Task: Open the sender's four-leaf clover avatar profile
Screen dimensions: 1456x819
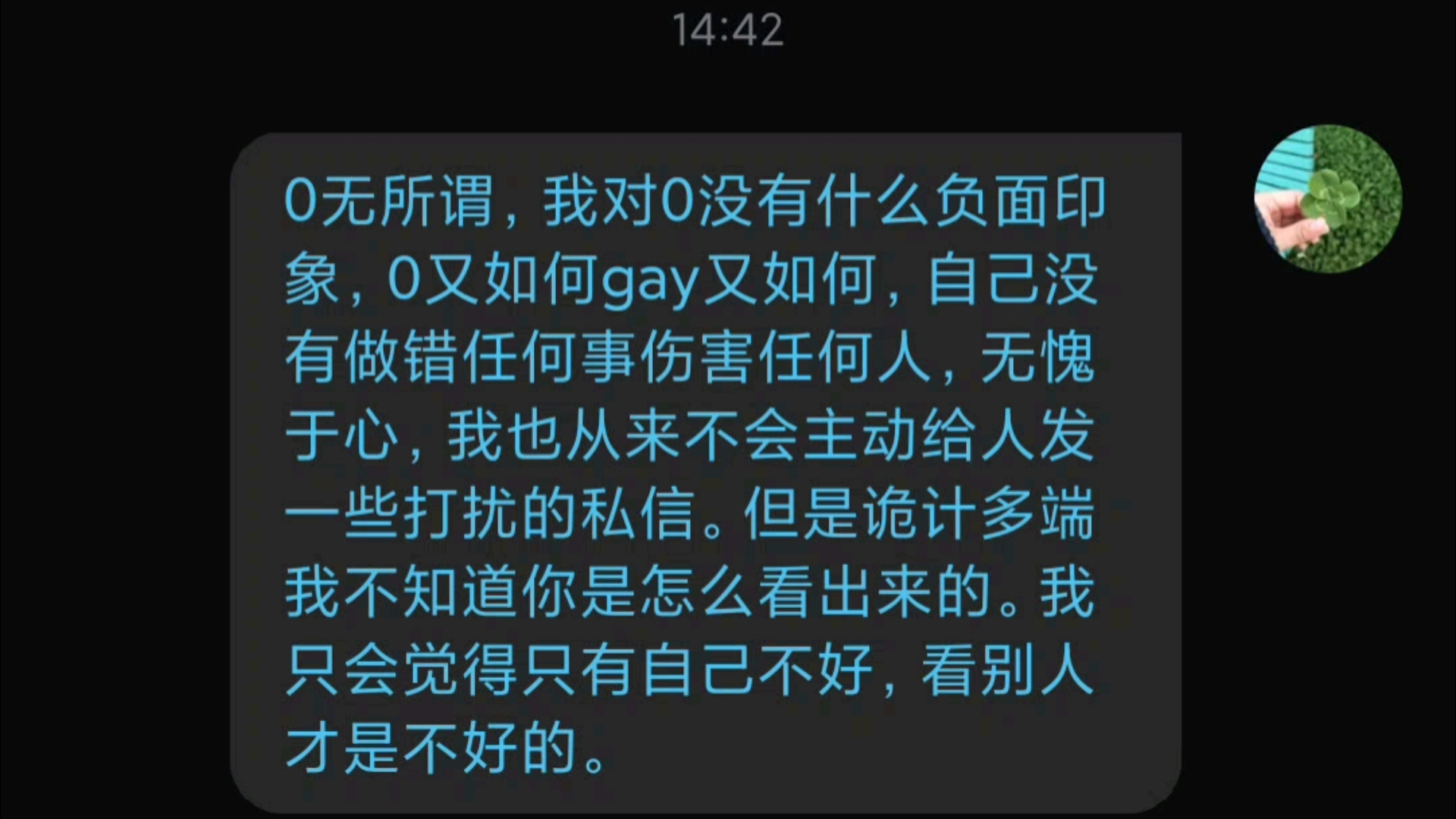Action: point(1328,199)
